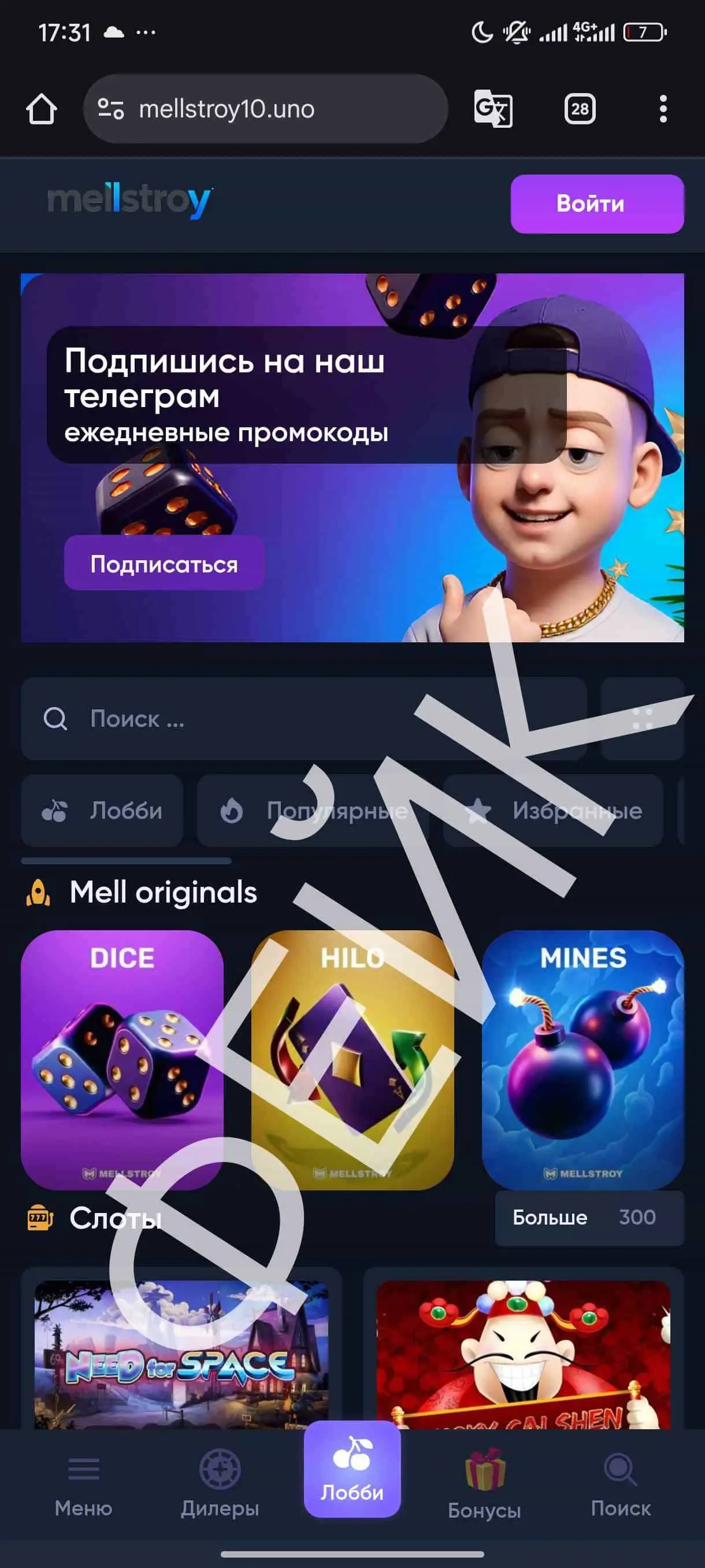This screenshot has height=1568, width=705.
Task: Launch the DICE game
Action: click(x=123, y=1059)
